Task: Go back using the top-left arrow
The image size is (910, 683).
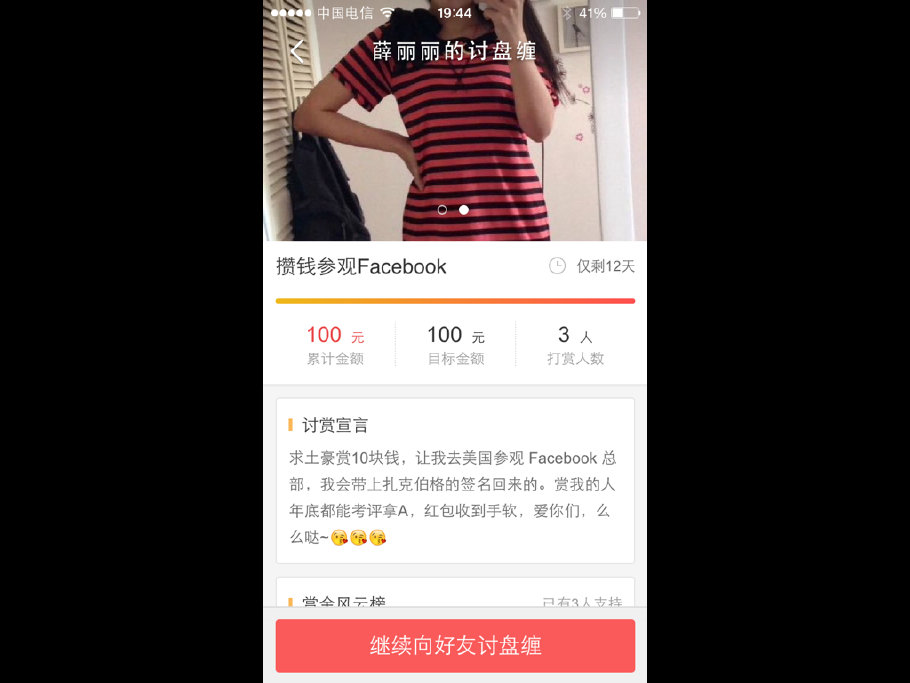Action: (x=297, y=51)
